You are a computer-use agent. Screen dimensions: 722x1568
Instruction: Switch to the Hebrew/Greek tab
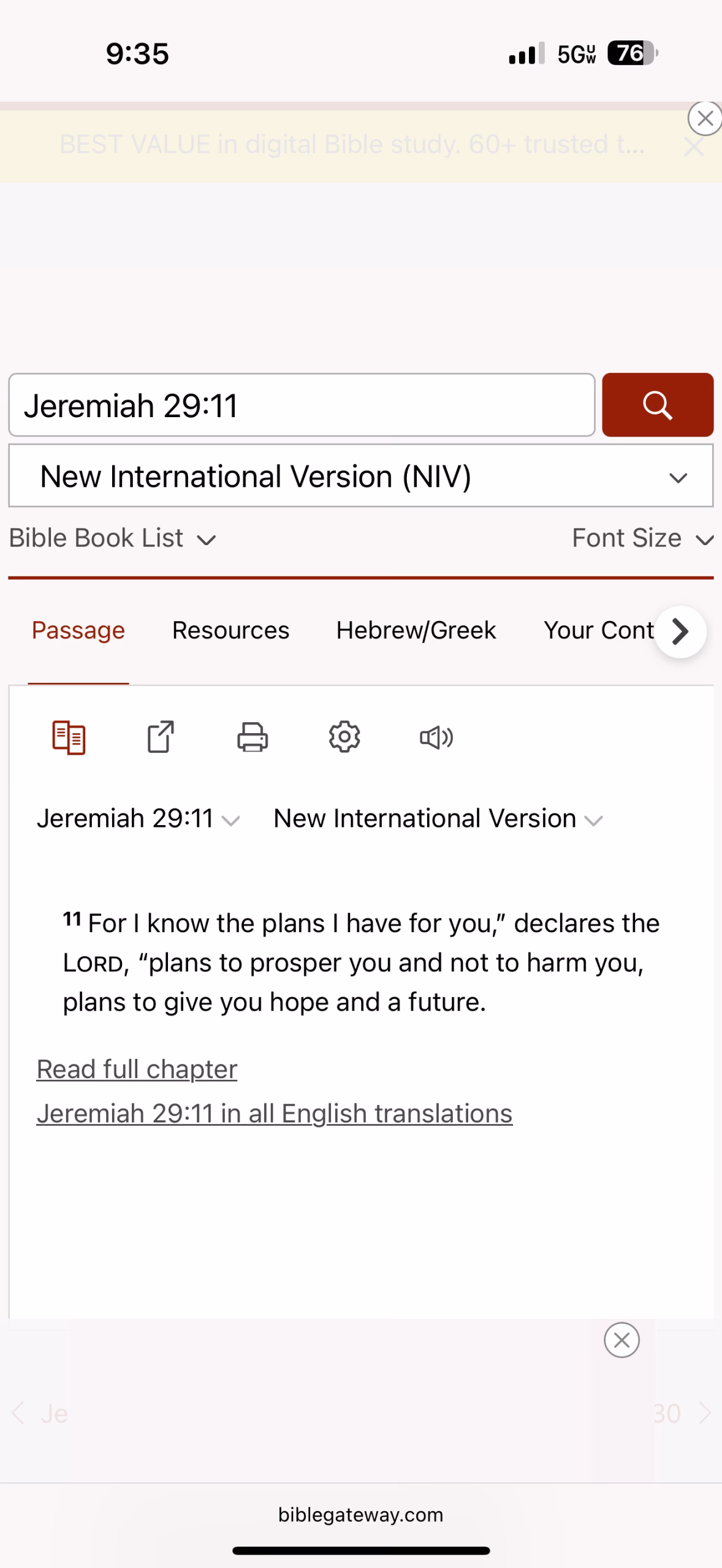(x=416, y=630)
